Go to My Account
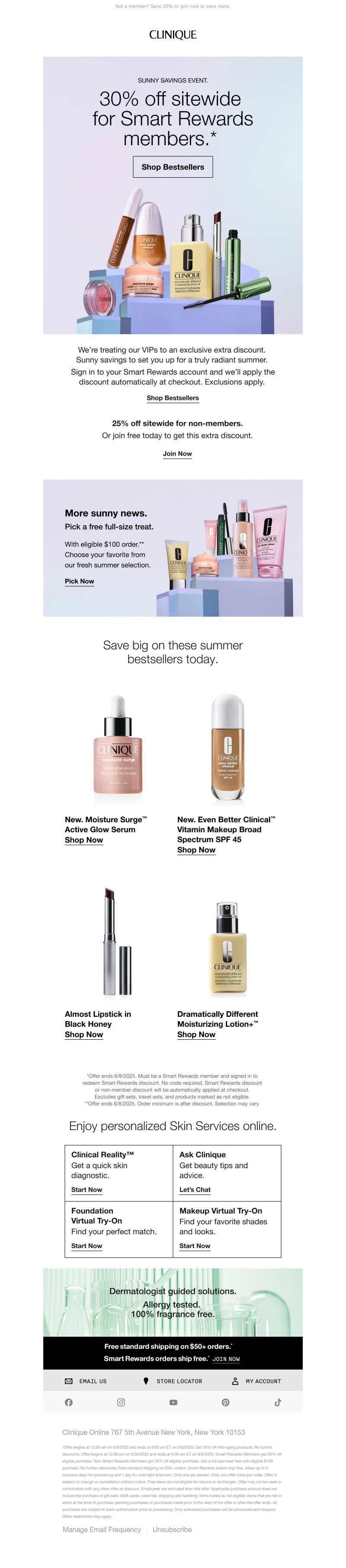This screenshot has height=1568, width=346. coord(256,1381)
